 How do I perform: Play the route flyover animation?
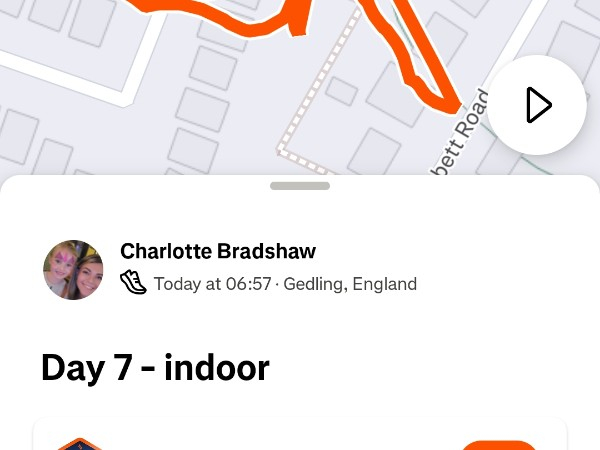point(537,105)
